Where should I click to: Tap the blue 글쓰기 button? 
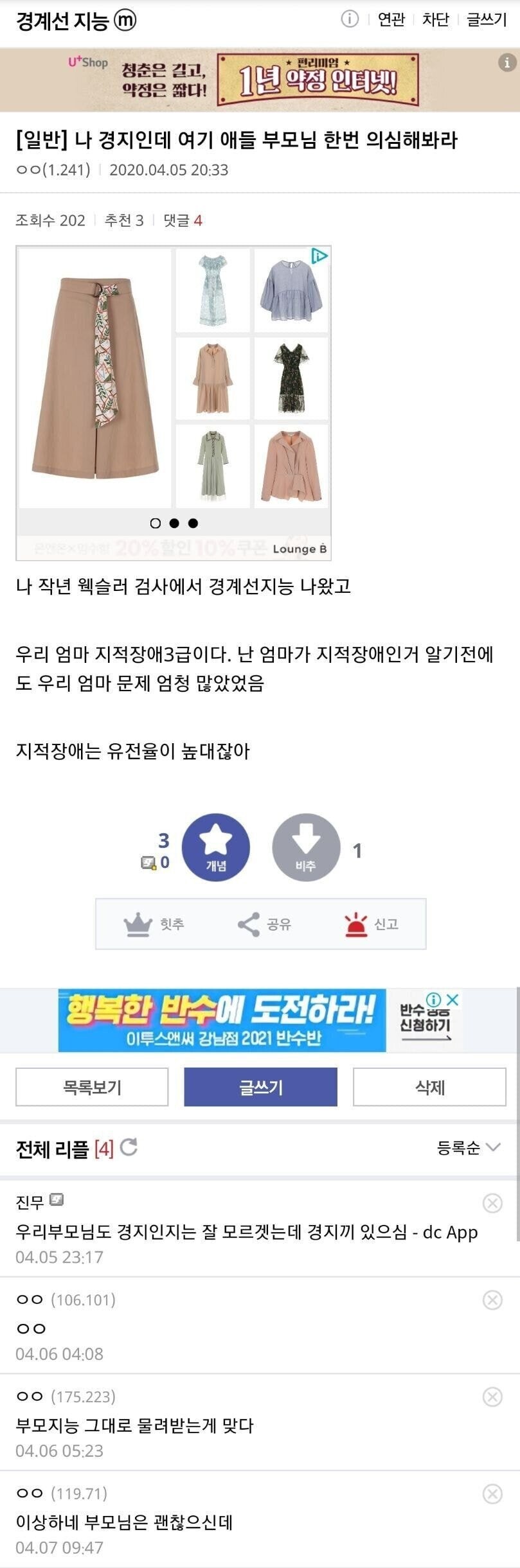click(x=260, y=1088)
